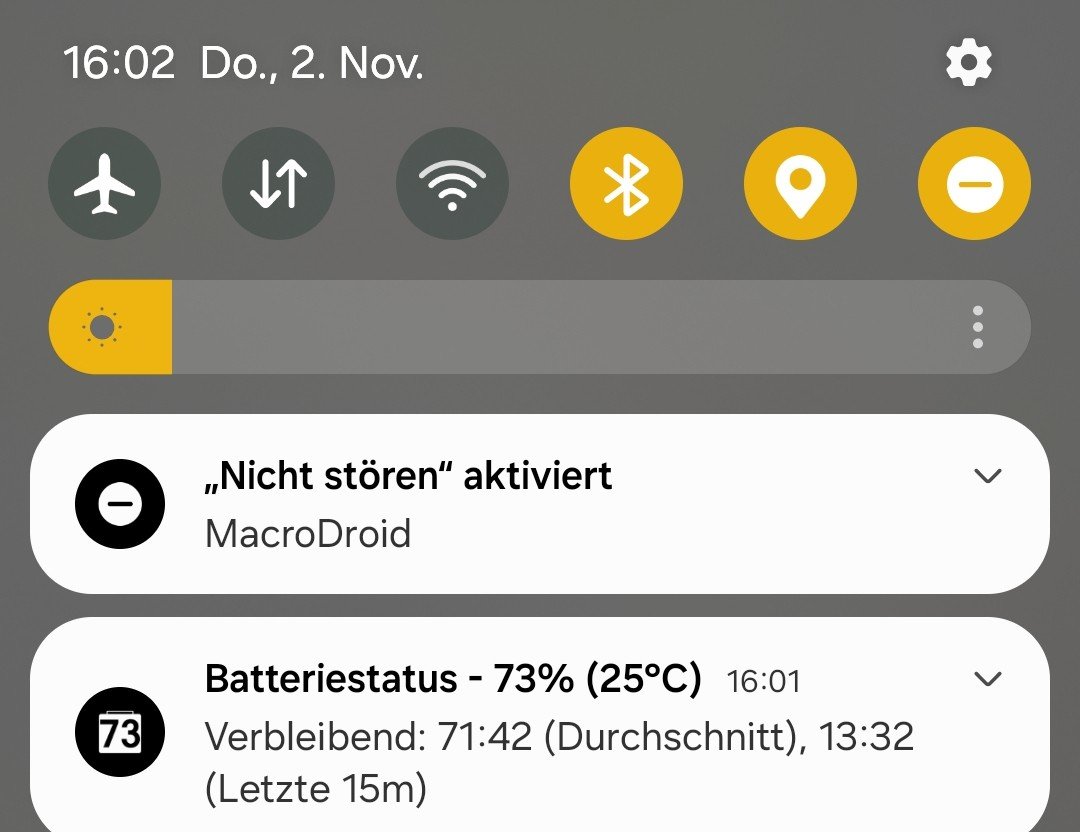This screenshot has width=1080, height=832.
Task: Turn off Bluetooth
Action: (626, 184)
